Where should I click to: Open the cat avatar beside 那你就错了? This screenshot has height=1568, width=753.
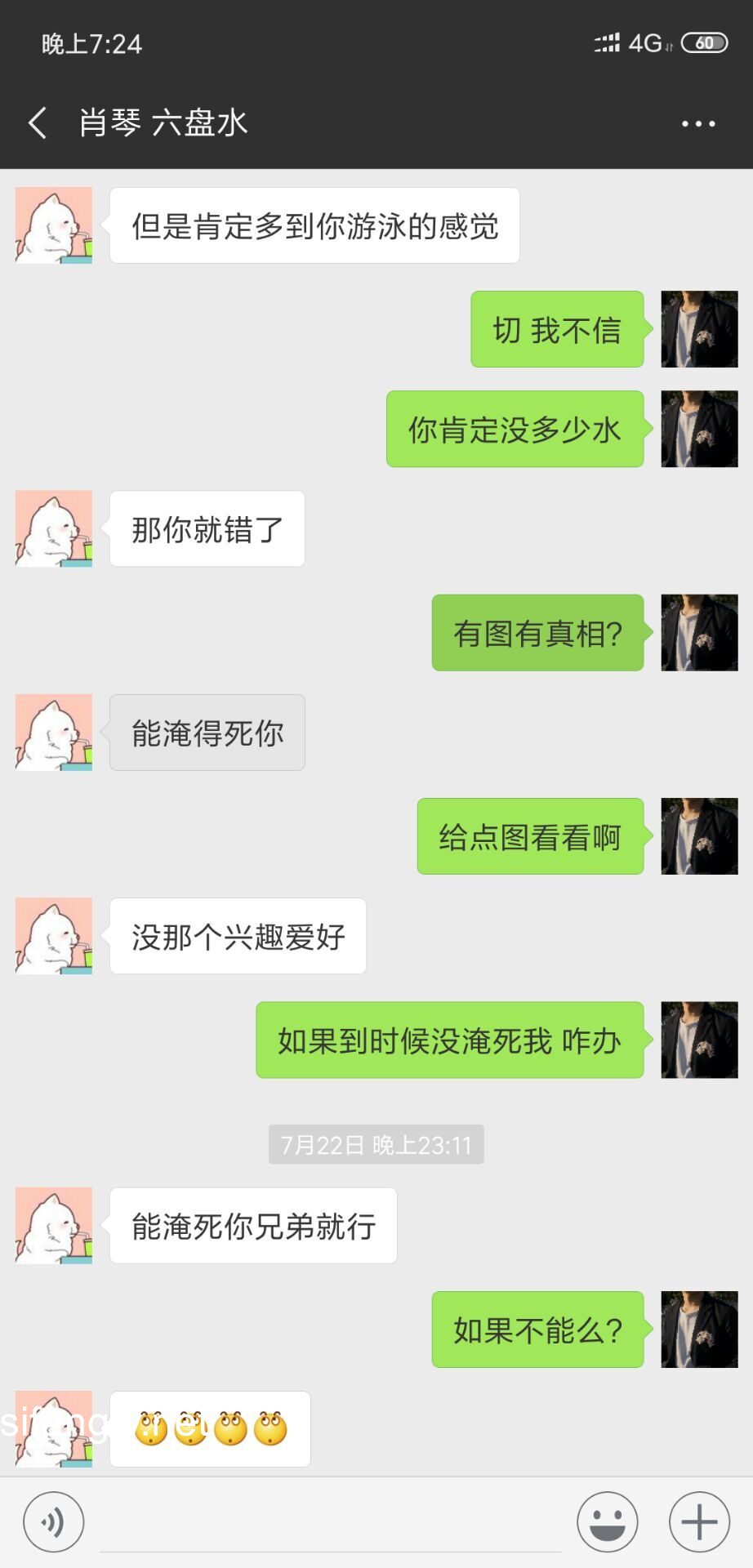54,528
